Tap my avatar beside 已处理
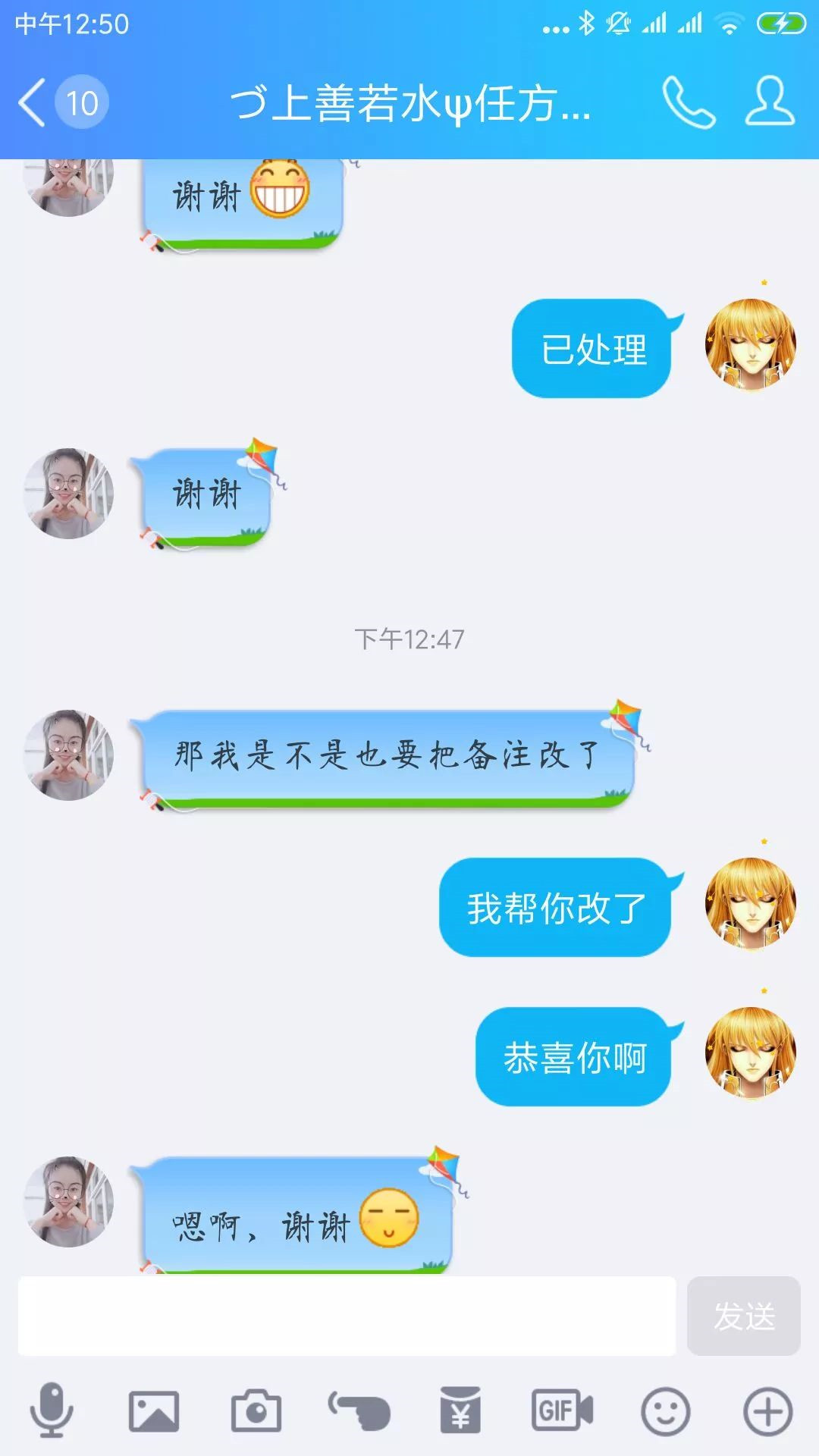The height and width of the screenshot is (1456, 819). pyautogui.click(x=750, y=345)
